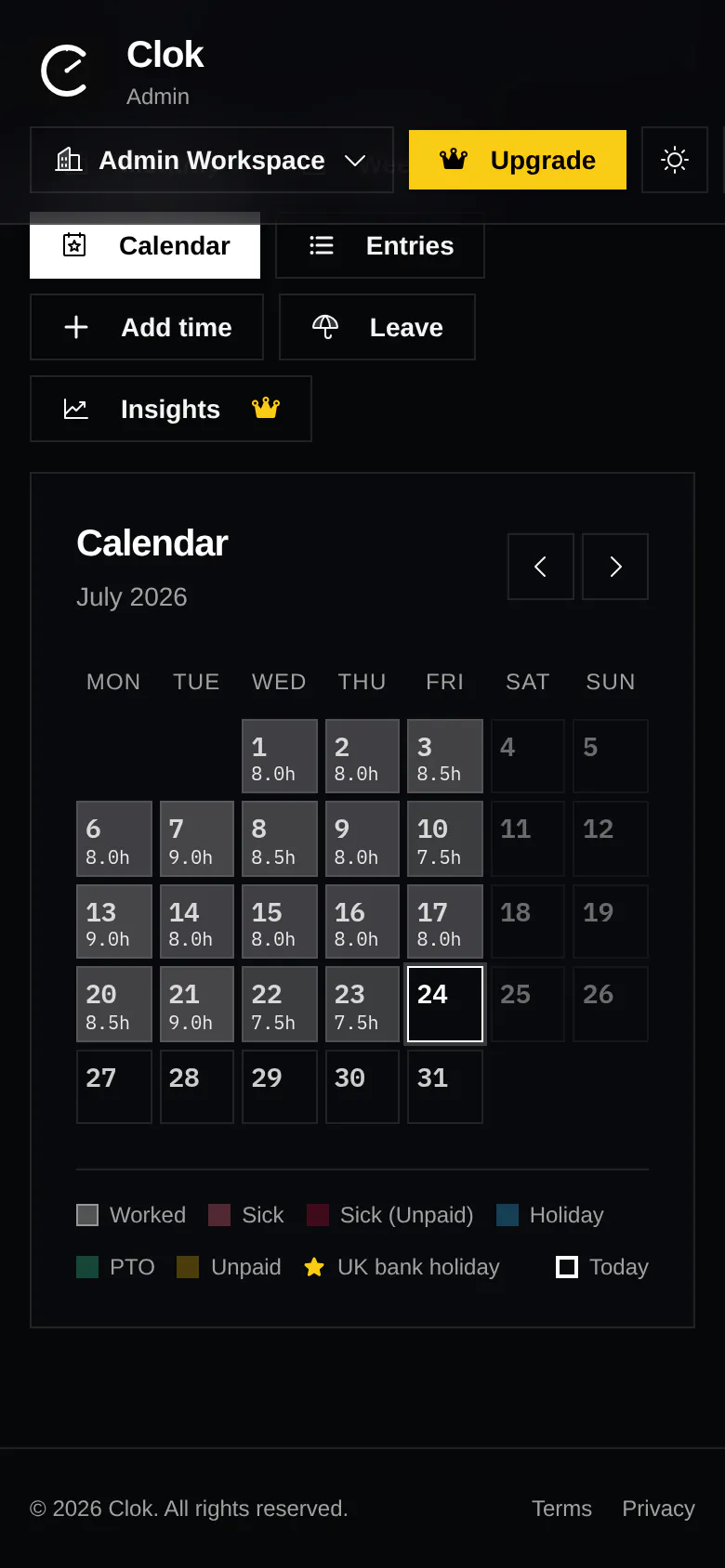Toggle the light theme sun icon

click(x=675, y=160)
